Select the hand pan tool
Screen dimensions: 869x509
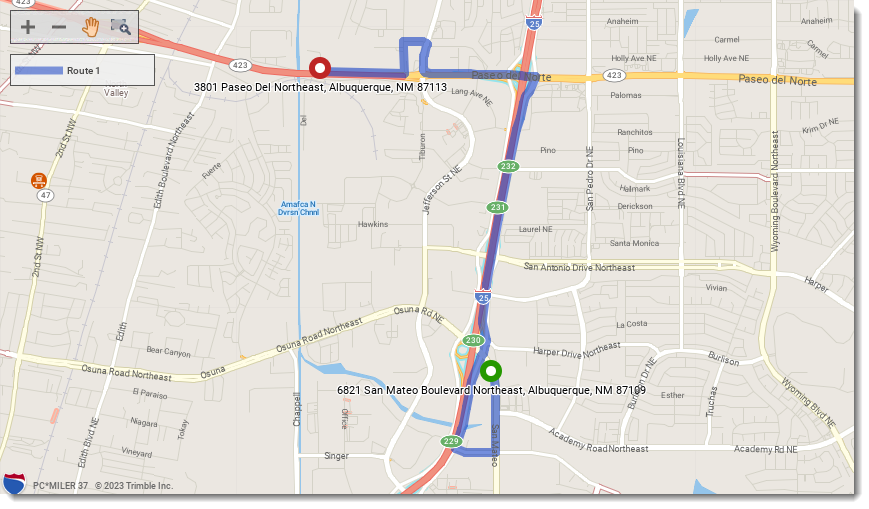(x=90, y=27)
